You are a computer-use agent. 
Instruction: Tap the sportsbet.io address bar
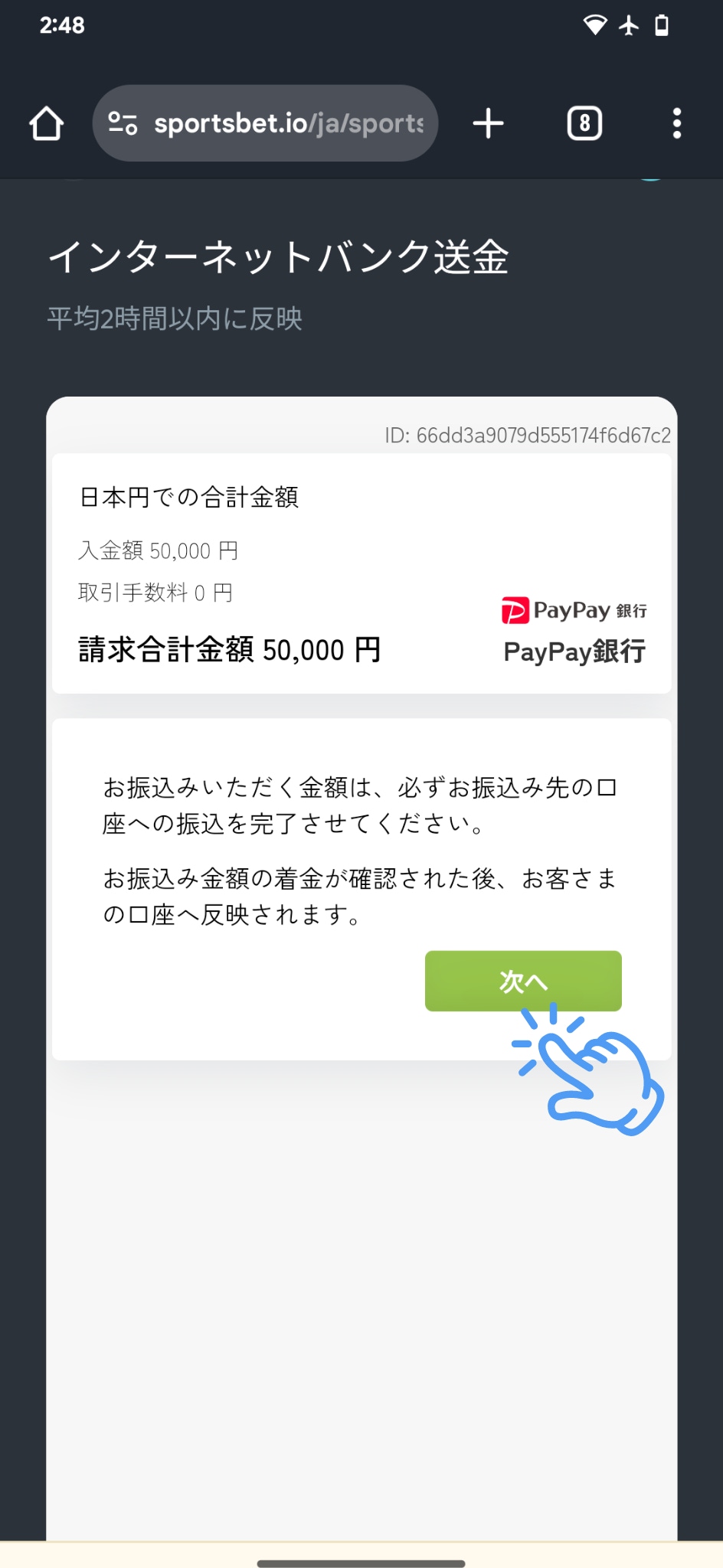pyautogui.click(x=287, y=122)
